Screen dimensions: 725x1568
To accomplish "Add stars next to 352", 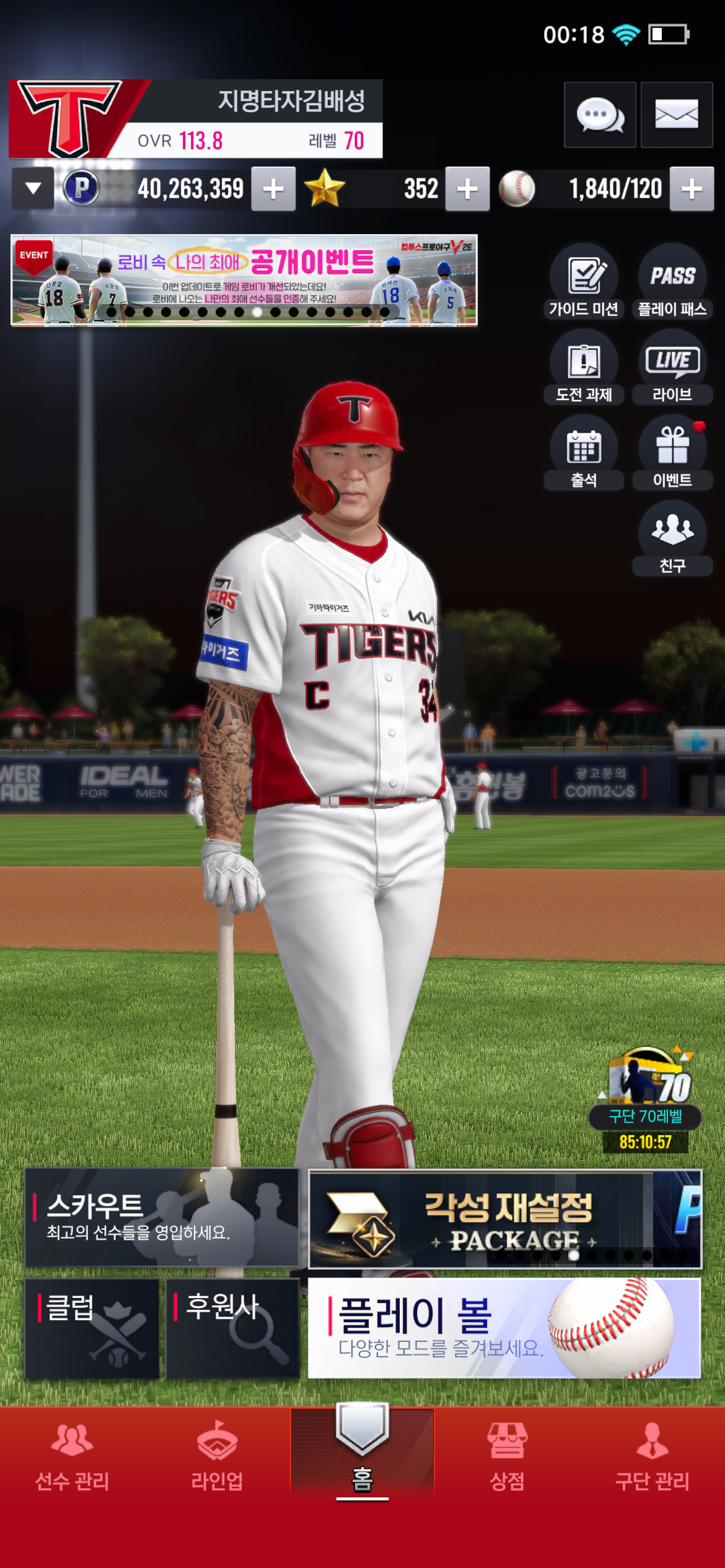I will pyautogui.click(x=467, y=189).
